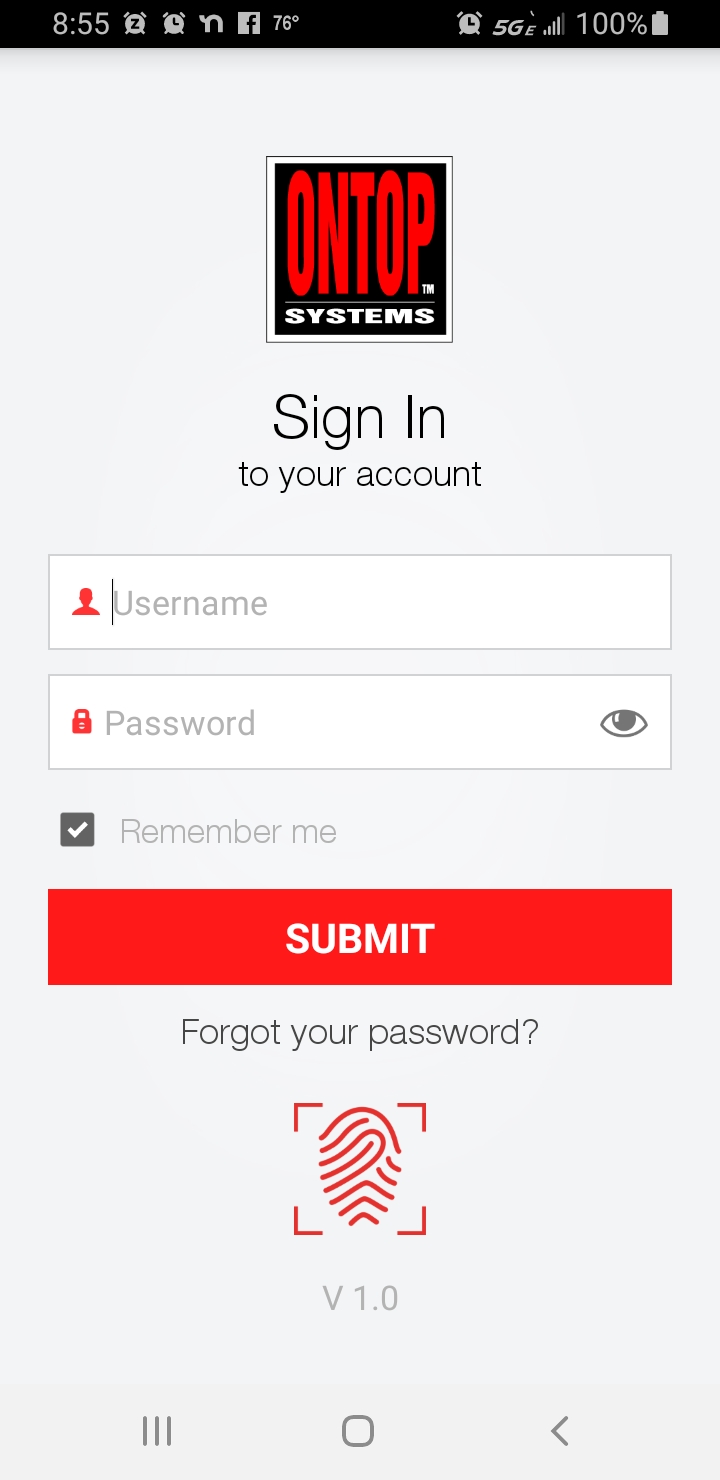Tap the red SUBMIT button
Image resolution: width=720 pixels, height=1480 pixels.
click(360, 937)
